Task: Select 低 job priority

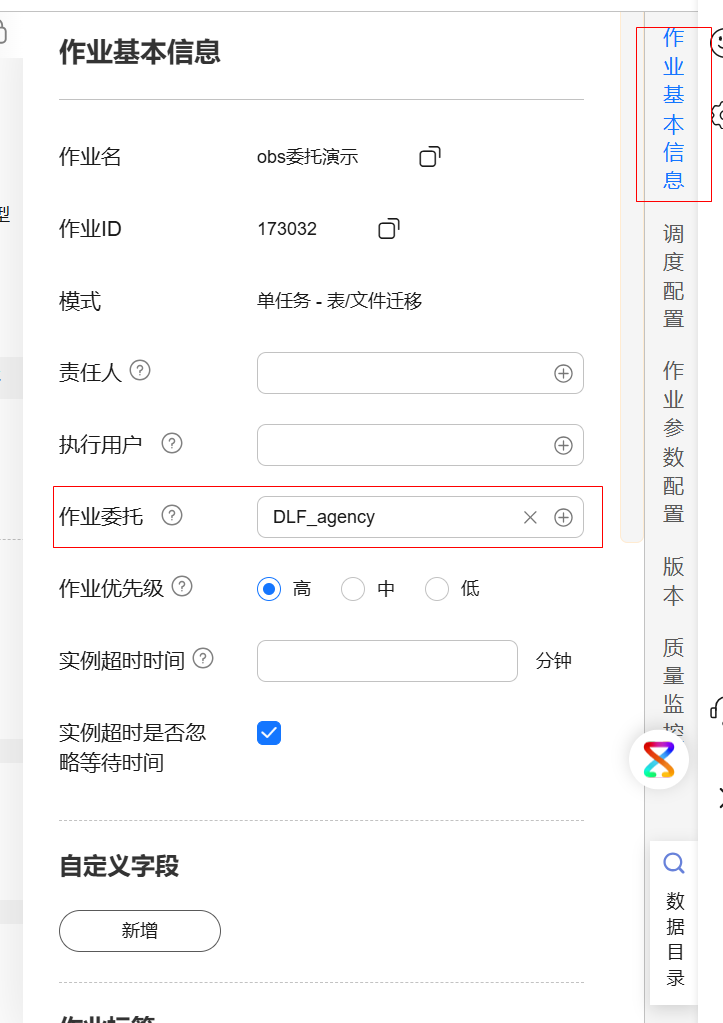Action: [437, 589]
